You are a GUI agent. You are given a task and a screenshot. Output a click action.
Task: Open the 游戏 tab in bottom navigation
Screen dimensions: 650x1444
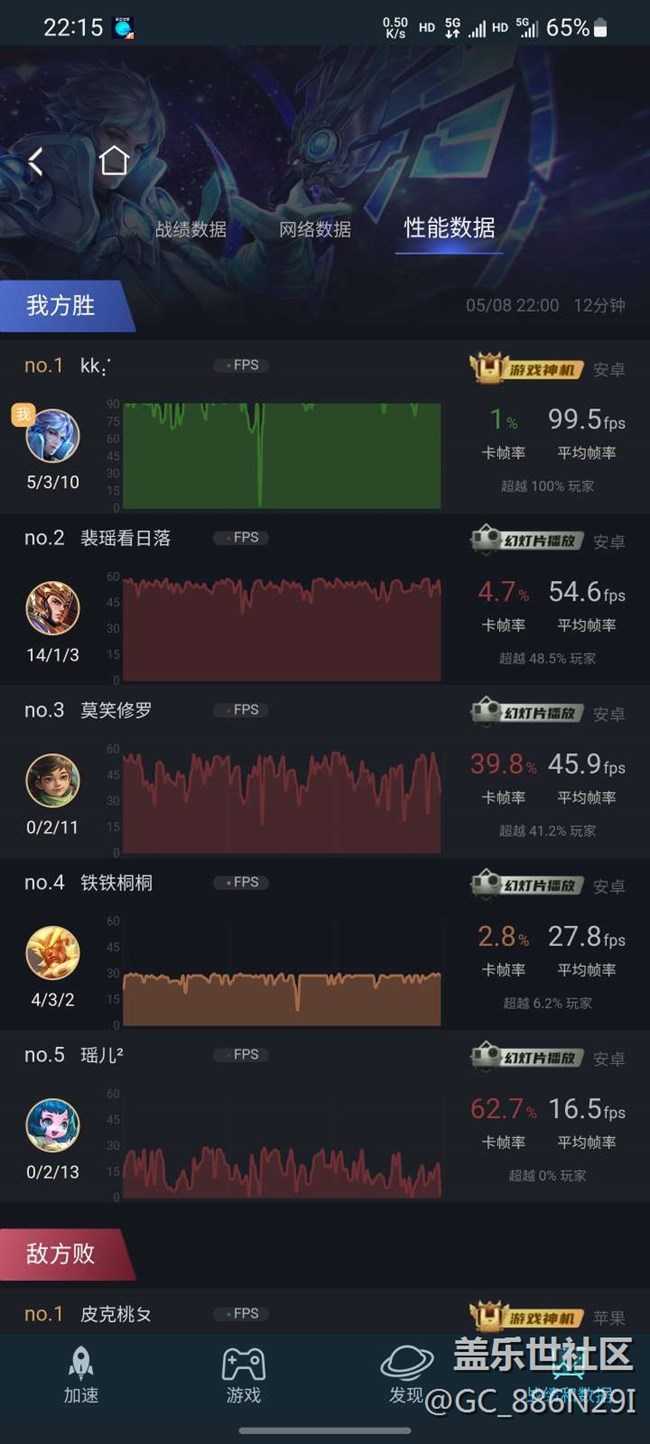(243, 1377)
